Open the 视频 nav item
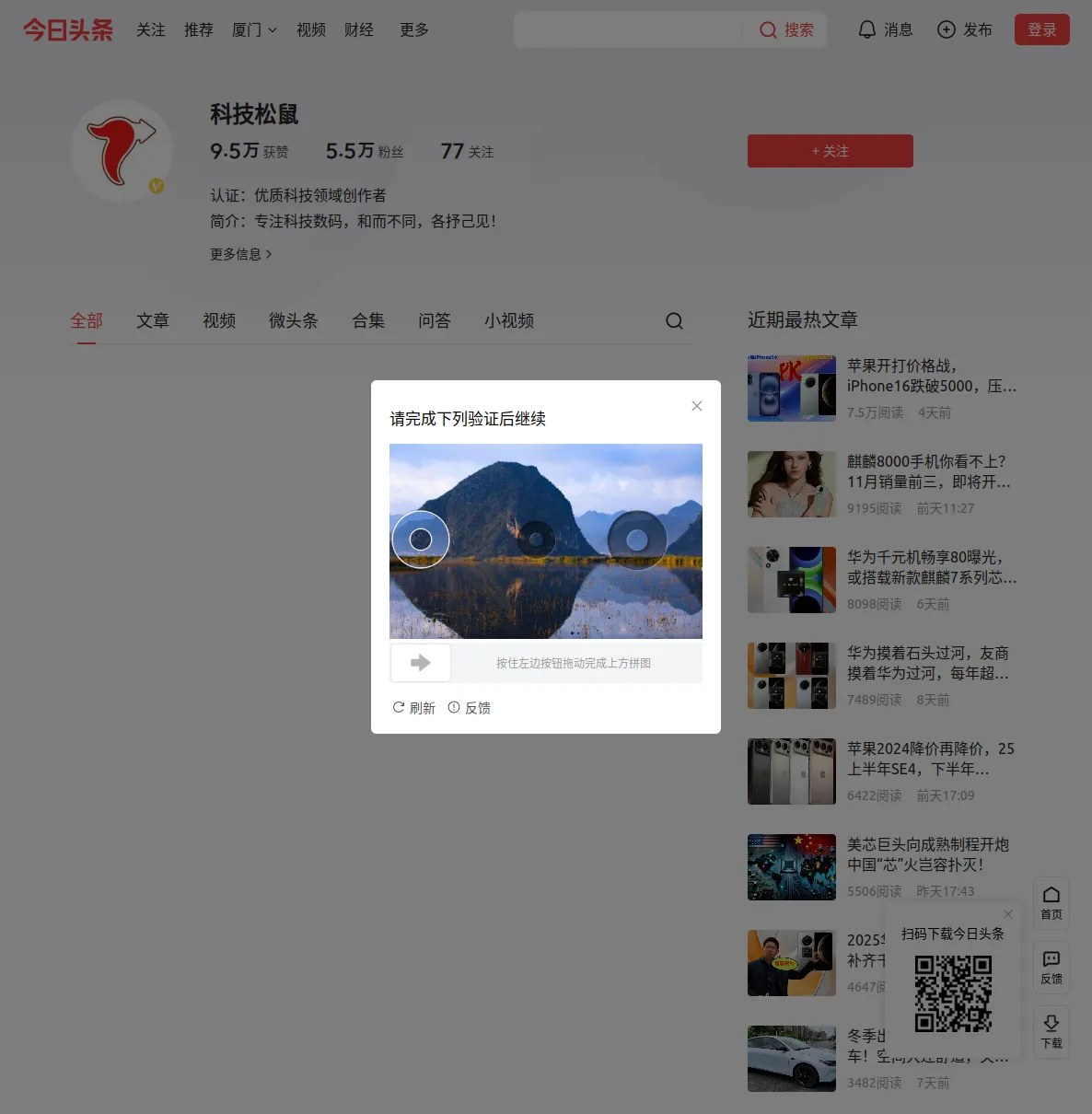This screenshot has width=1092, height=1114. click(x=311, y=29)
